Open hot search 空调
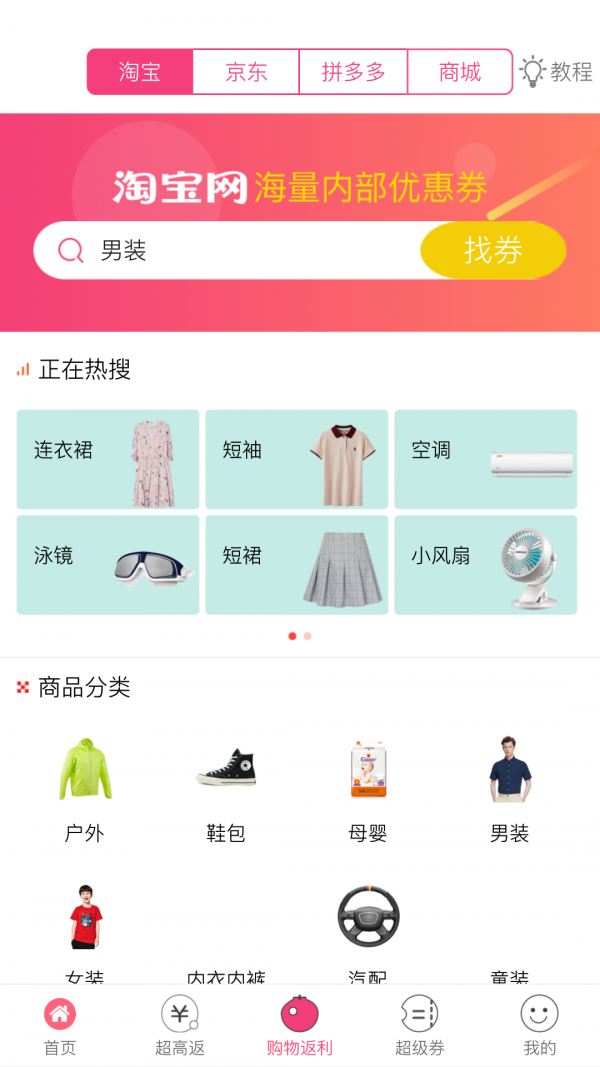This screenshot has height=1067, width=600. pos(485,459)
